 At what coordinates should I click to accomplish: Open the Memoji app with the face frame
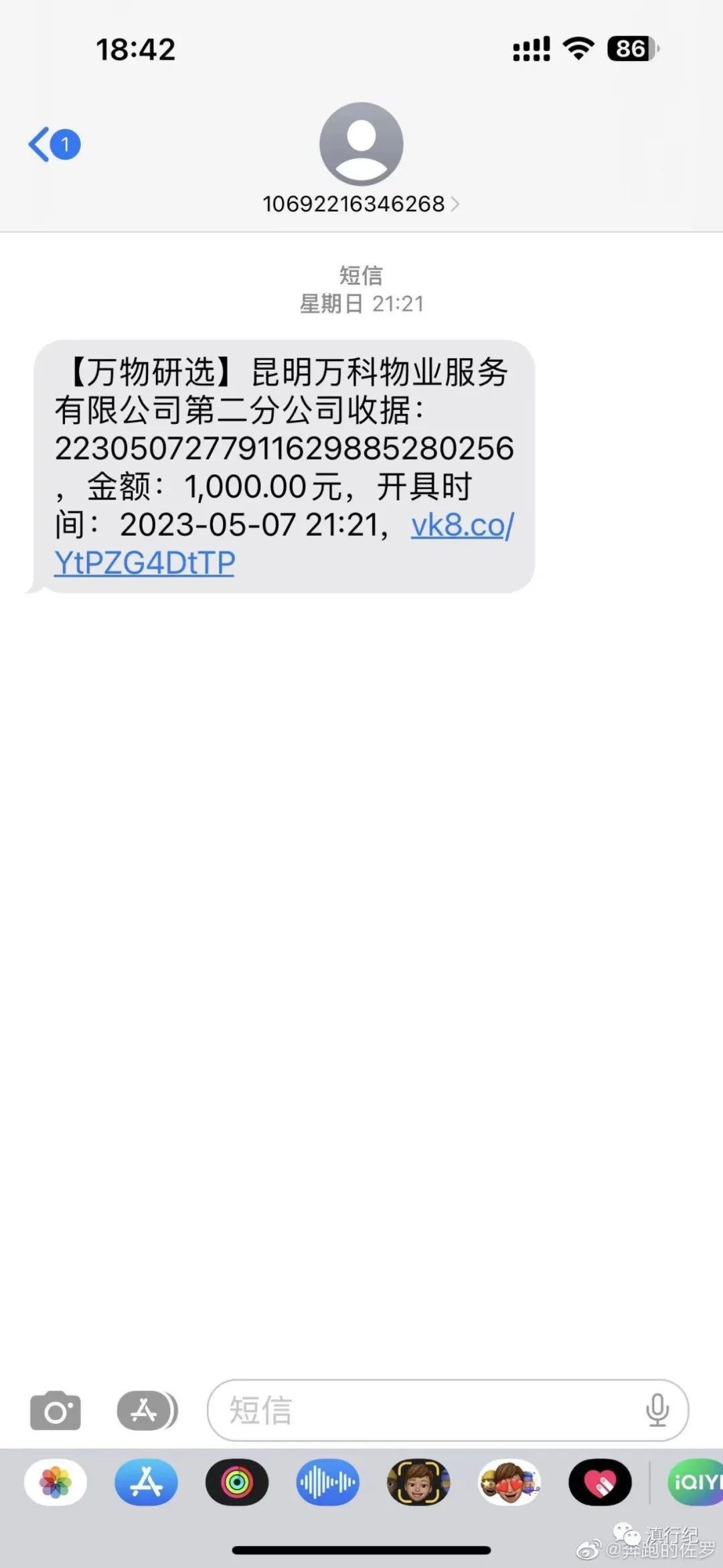[418, 1482]
